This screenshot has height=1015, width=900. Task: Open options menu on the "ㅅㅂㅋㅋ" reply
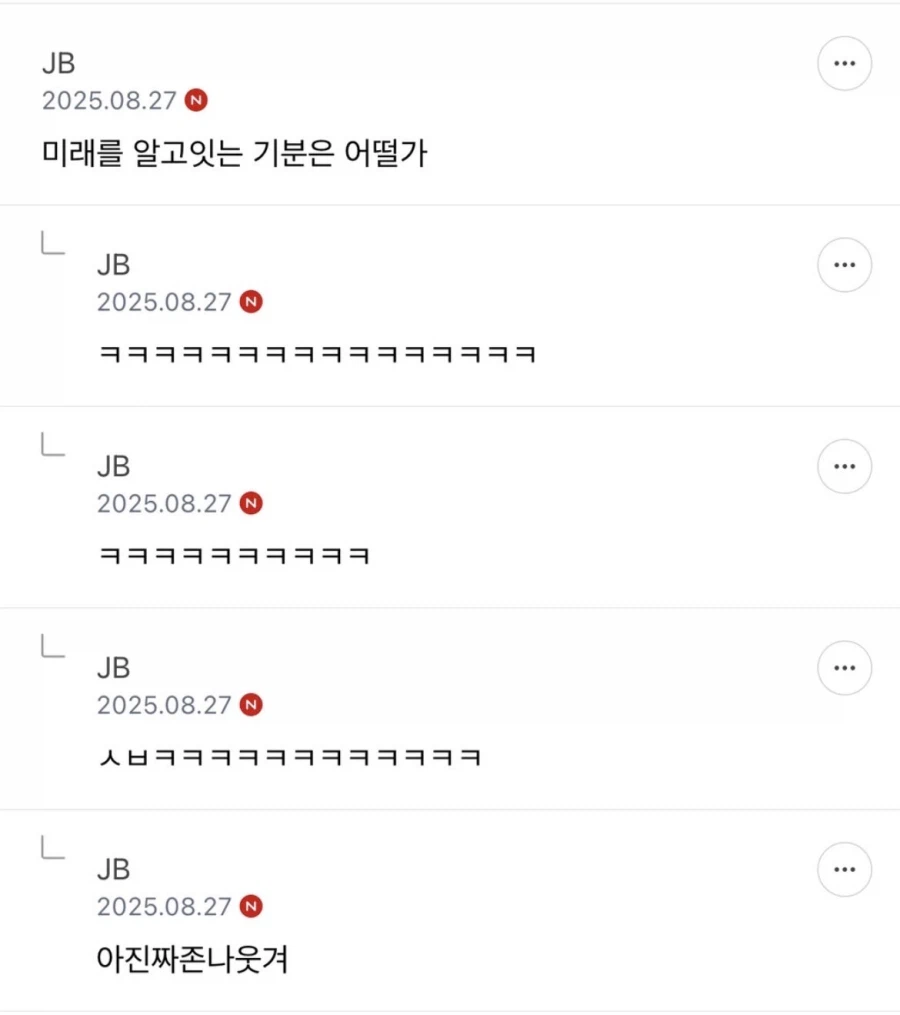[x=844, y=668]
